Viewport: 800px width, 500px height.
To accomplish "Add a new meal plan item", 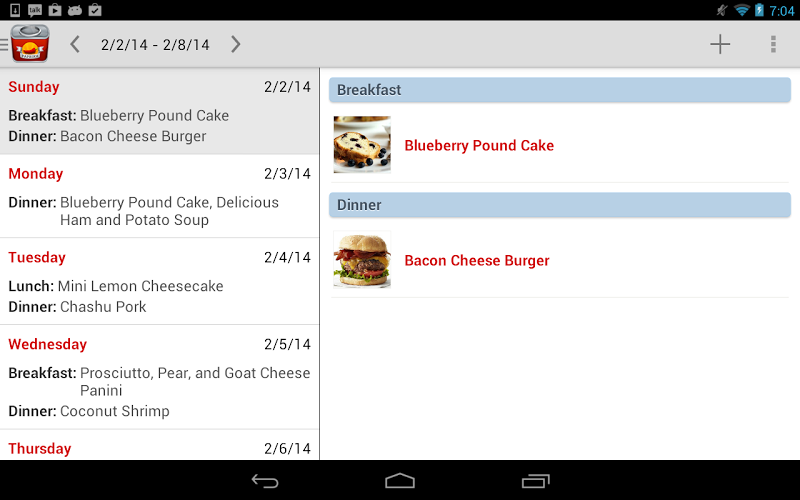I will pyautogui.click(x=720, y=44).
